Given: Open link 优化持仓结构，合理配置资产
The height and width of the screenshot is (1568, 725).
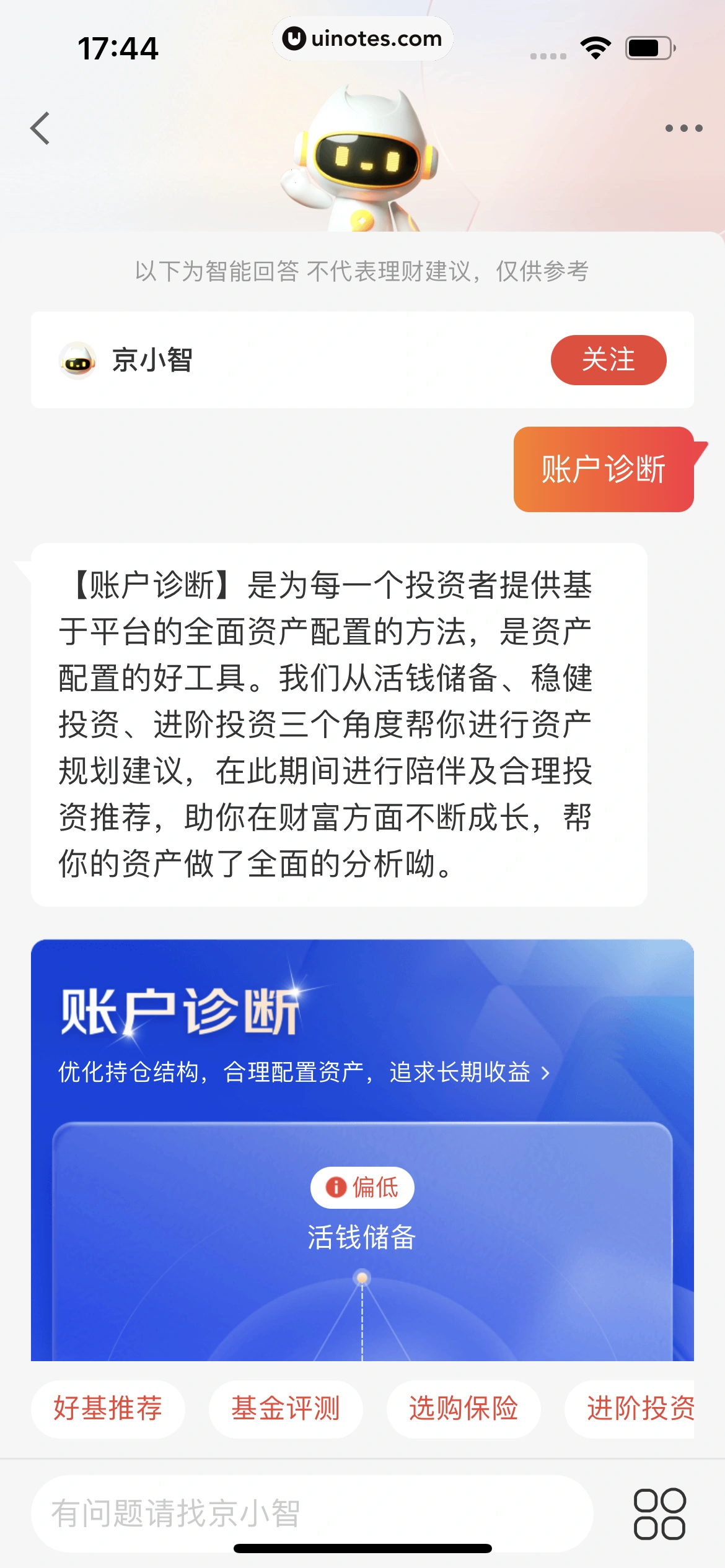Looking at the screenshot, I should point(304,1072).
